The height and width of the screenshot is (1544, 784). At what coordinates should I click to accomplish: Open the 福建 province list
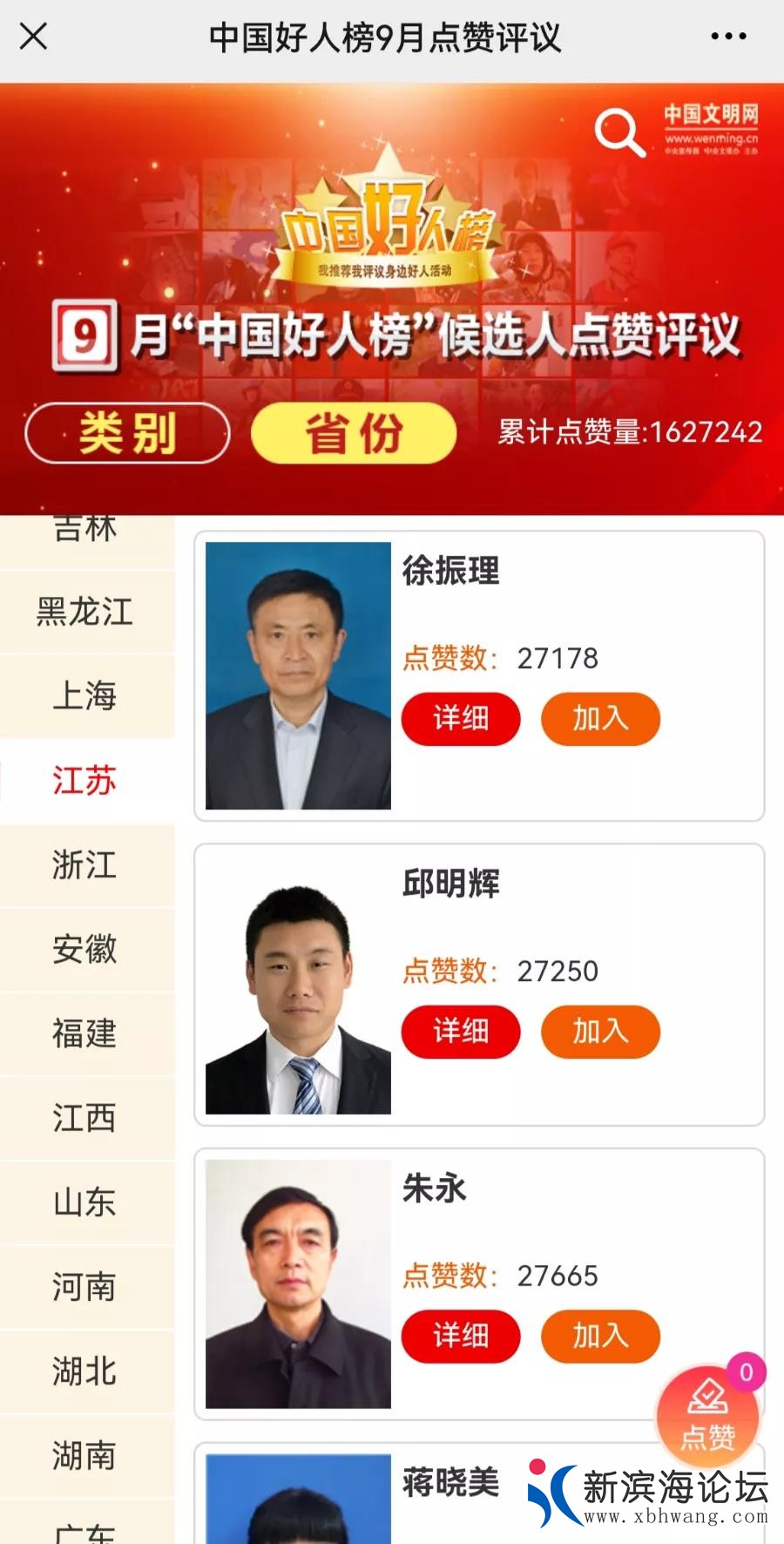click(x=85, y=1033)
